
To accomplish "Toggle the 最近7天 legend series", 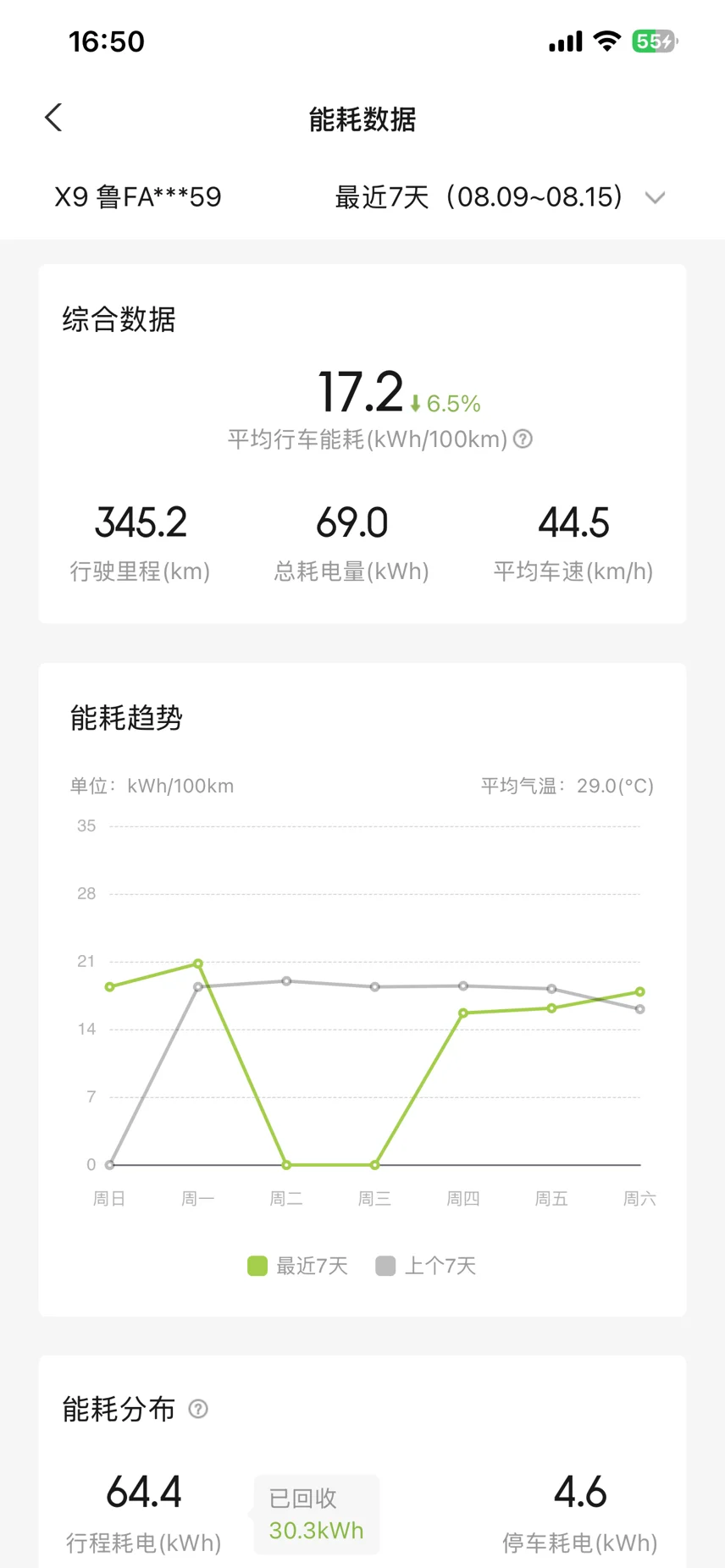I will pos(297,1266).
